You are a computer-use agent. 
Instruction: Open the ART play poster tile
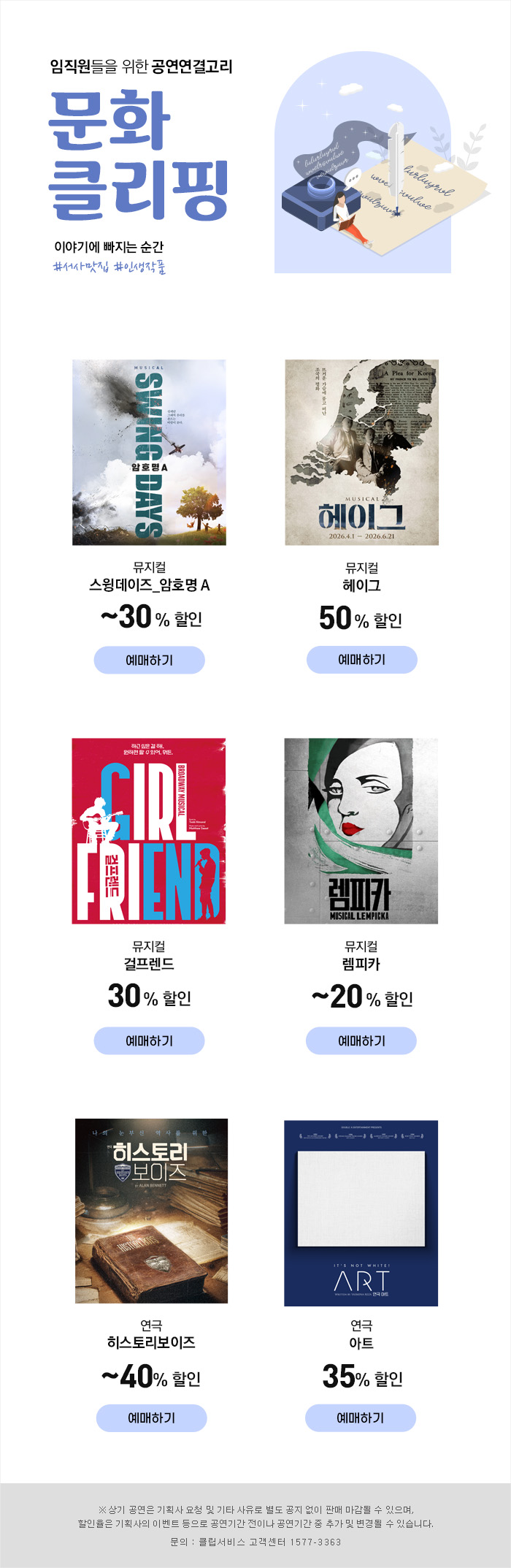pos(361,1213)
